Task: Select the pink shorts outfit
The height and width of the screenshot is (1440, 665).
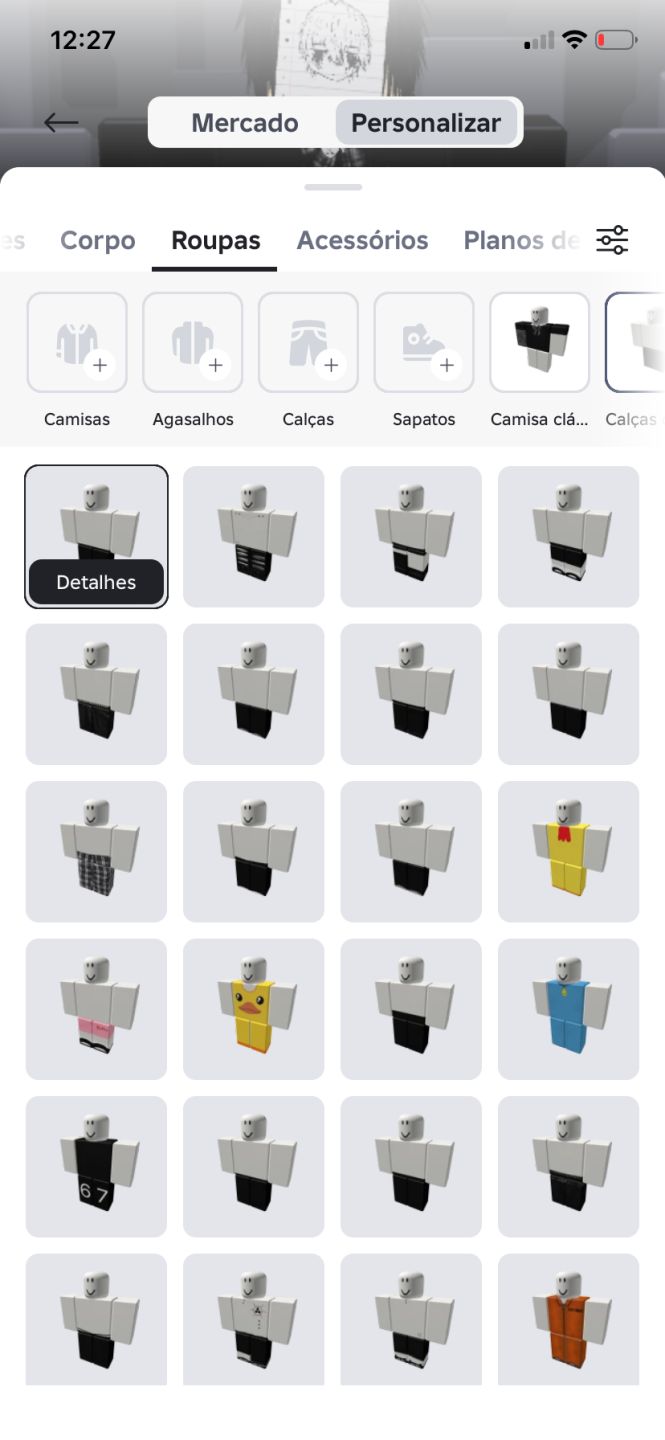Action: (96, 1009)
